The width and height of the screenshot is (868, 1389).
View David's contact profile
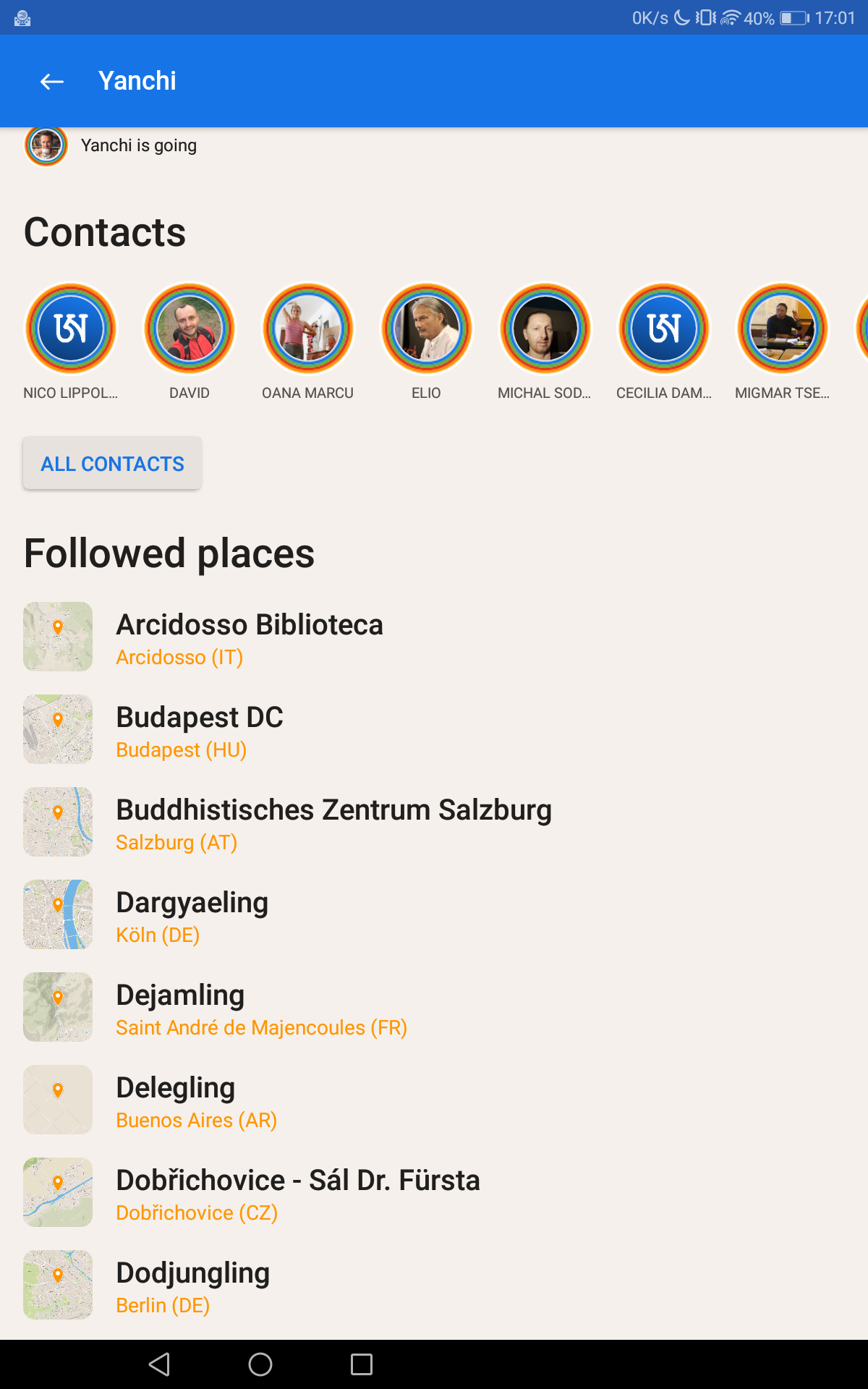pos(190,329)
